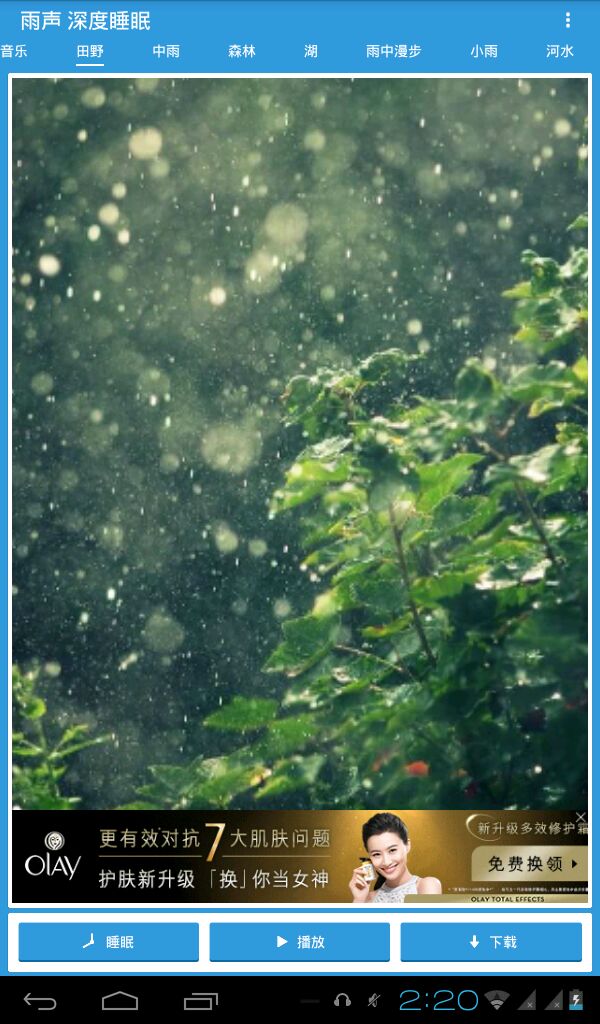600x1024 pixels.
Task: Select the 河水 tab
Action: (x=560, y=51)
